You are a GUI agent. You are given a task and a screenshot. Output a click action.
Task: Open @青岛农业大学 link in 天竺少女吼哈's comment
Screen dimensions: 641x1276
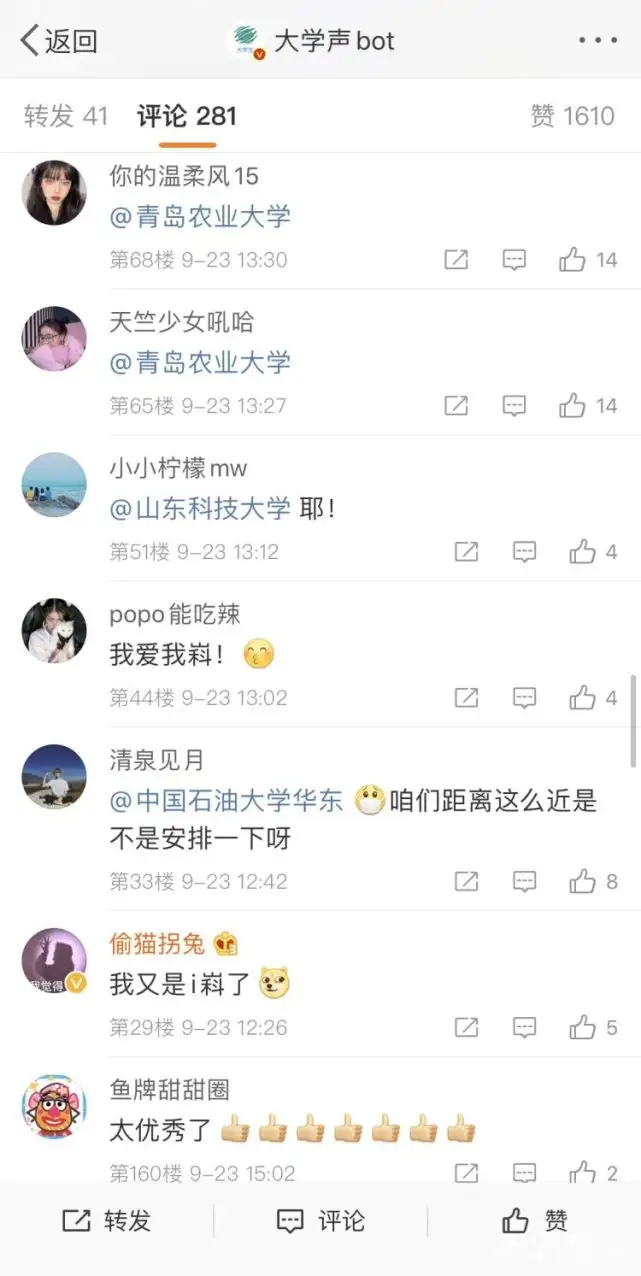click(x=200, y=362)
